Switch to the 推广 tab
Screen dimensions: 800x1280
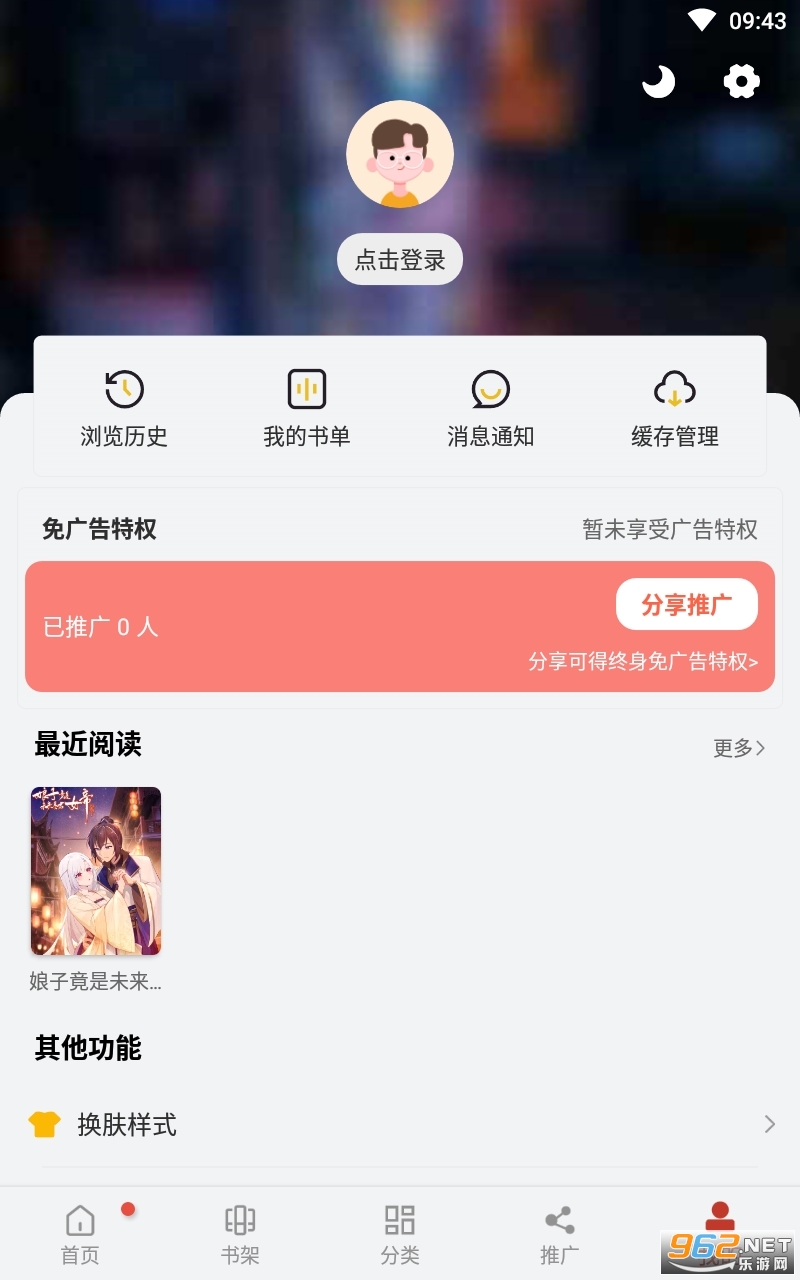pos(559,1233)
